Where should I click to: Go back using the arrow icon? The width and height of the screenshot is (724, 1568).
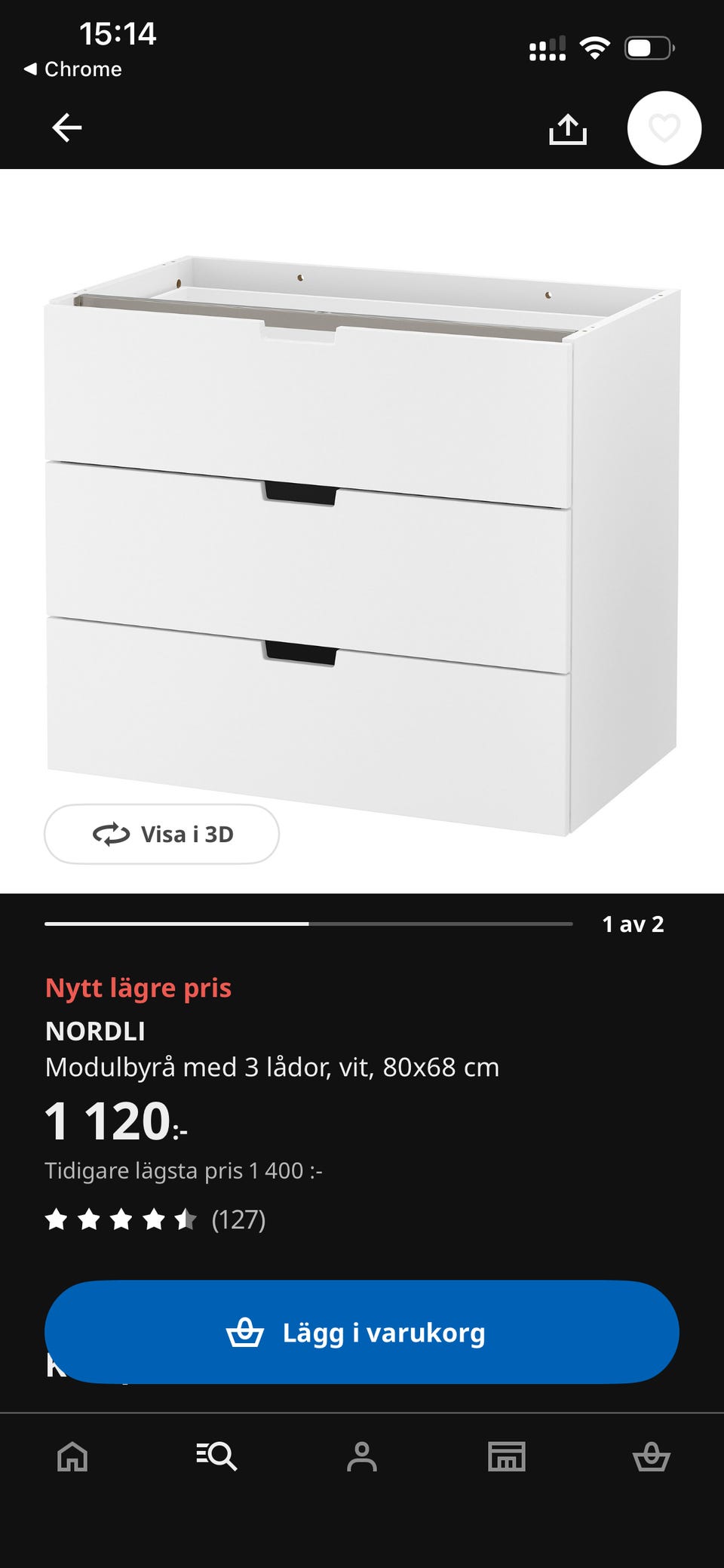click(66, 128)
